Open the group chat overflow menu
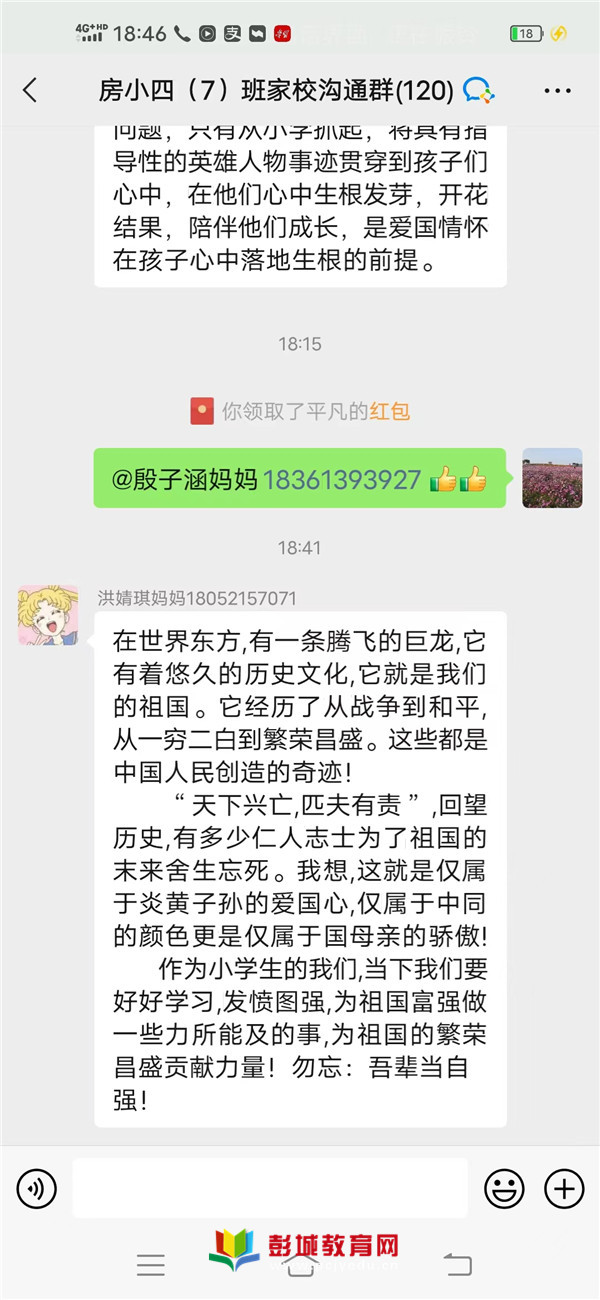600x1300 pixels. 557,91
